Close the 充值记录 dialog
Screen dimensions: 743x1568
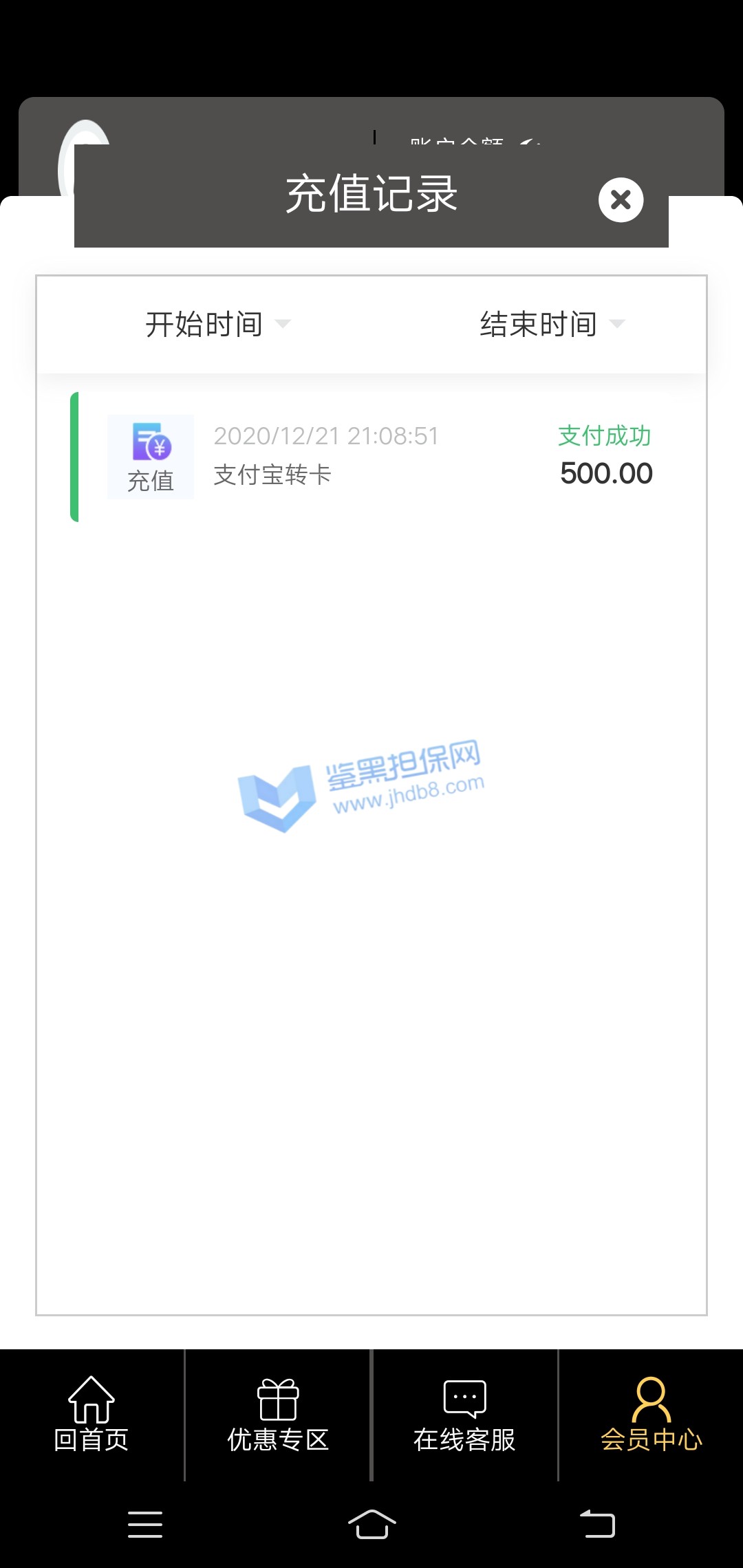pos(621,200)
